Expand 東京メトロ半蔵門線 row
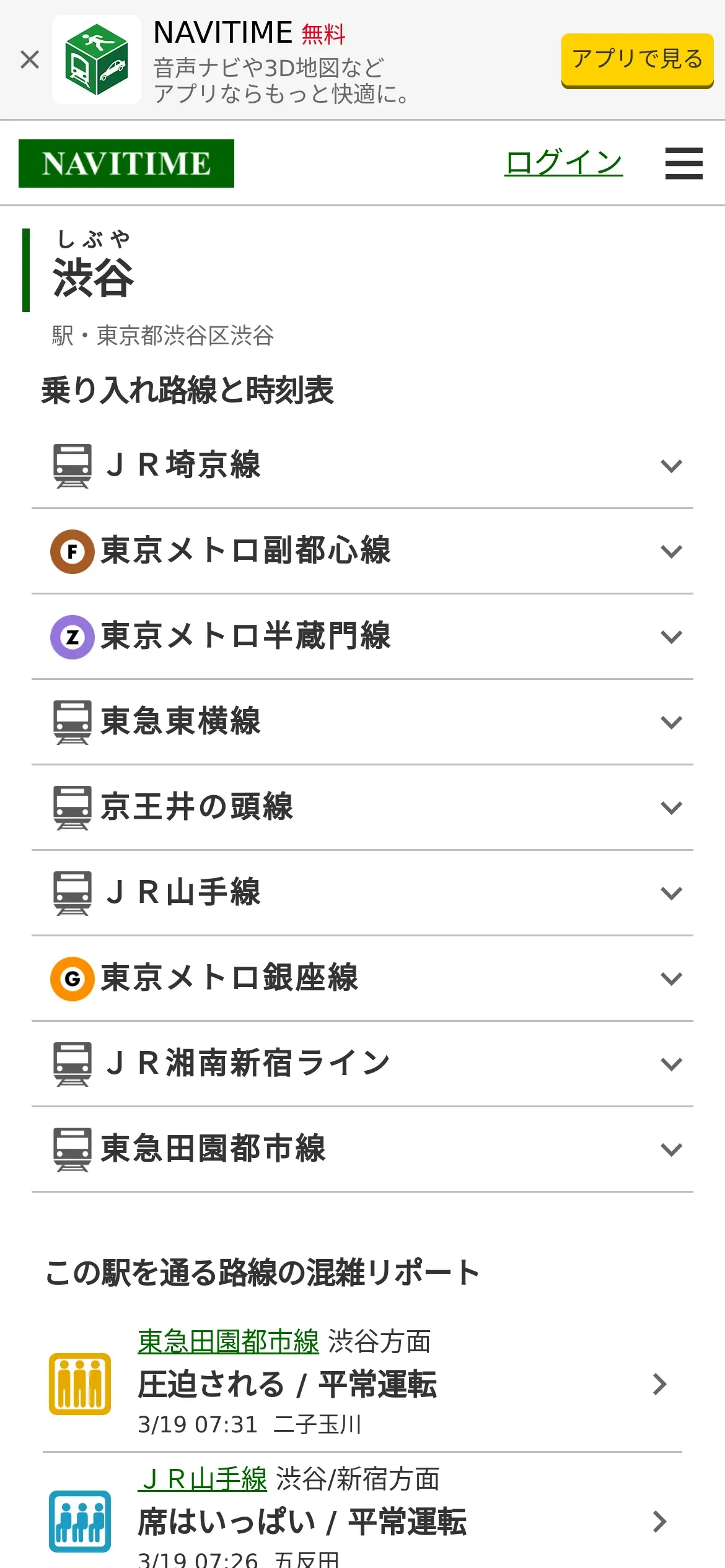Image resolution: width=725 pixels, height=1568 pixels. point(362,637)
